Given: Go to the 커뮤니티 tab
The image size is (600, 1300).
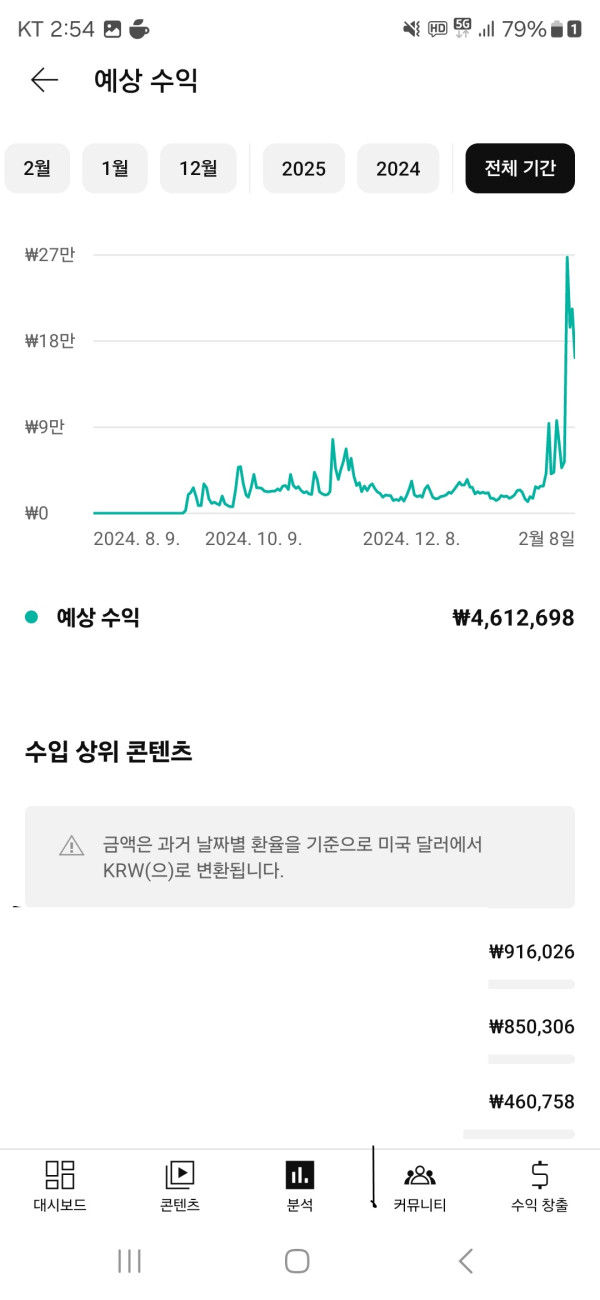Looking at the screenshot, I should (x=420, y=1186).
